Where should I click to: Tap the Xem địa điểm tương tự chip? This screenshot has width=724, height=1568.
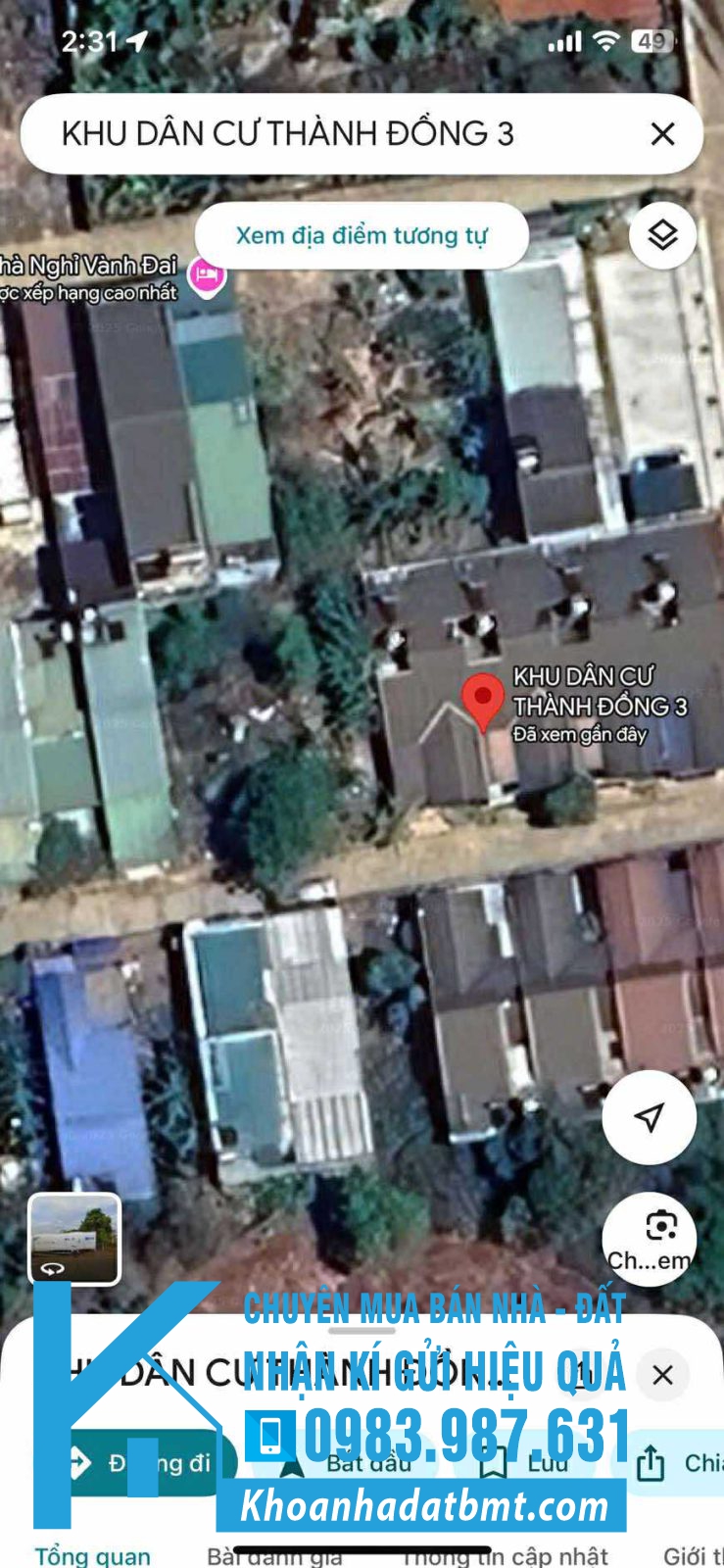[x=362, y=236]
